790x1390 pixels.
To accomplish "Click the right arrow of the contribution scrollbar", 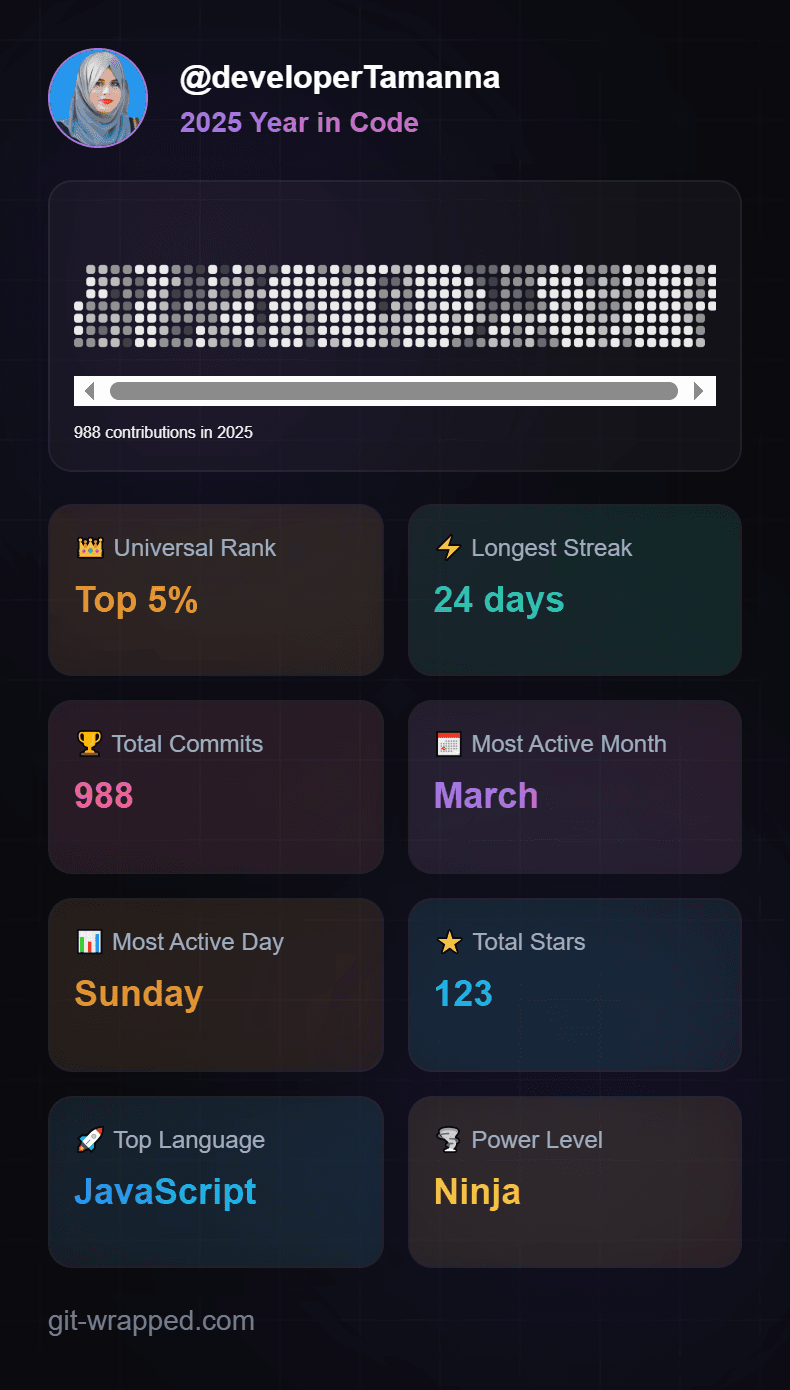I will [699, 391].
